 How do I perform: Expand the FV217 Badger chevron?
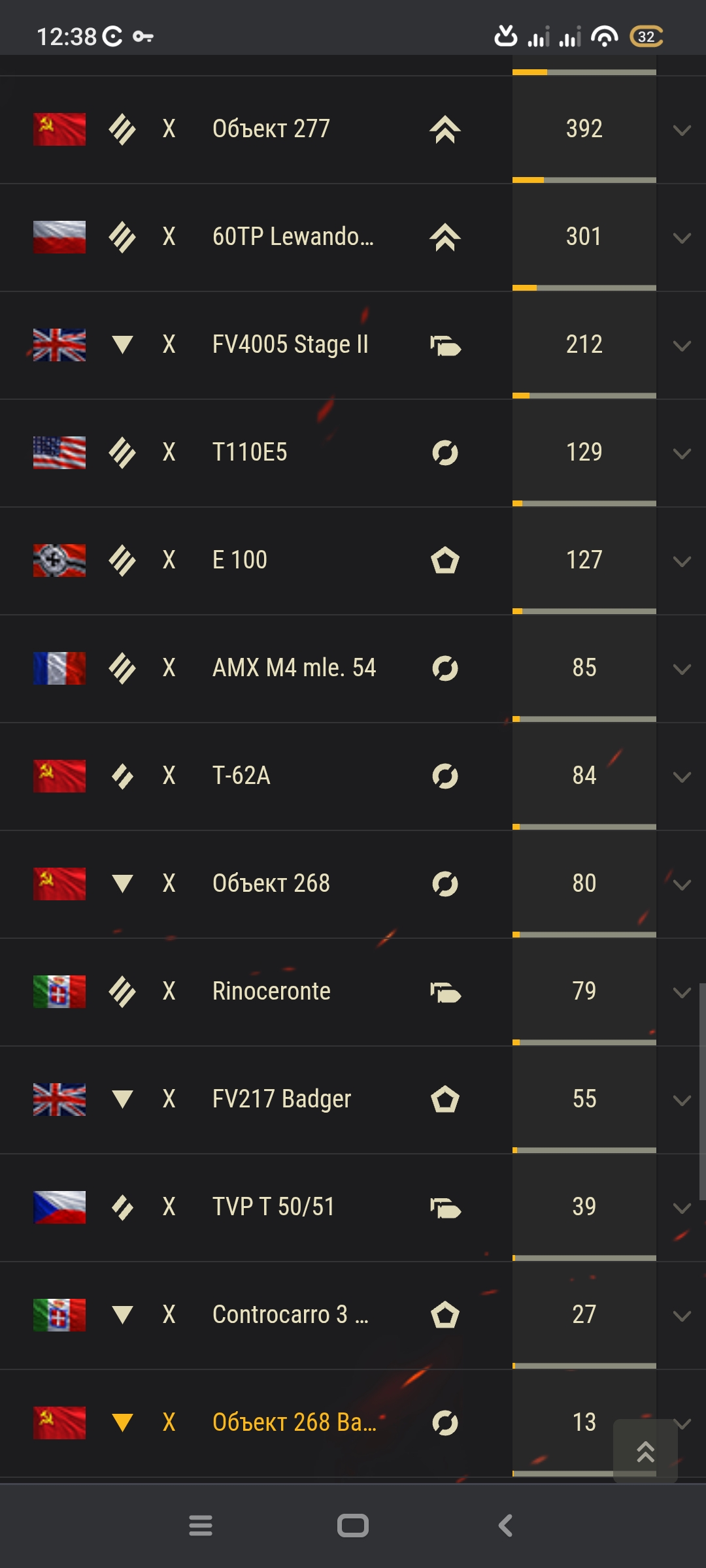pos(682,1100)
